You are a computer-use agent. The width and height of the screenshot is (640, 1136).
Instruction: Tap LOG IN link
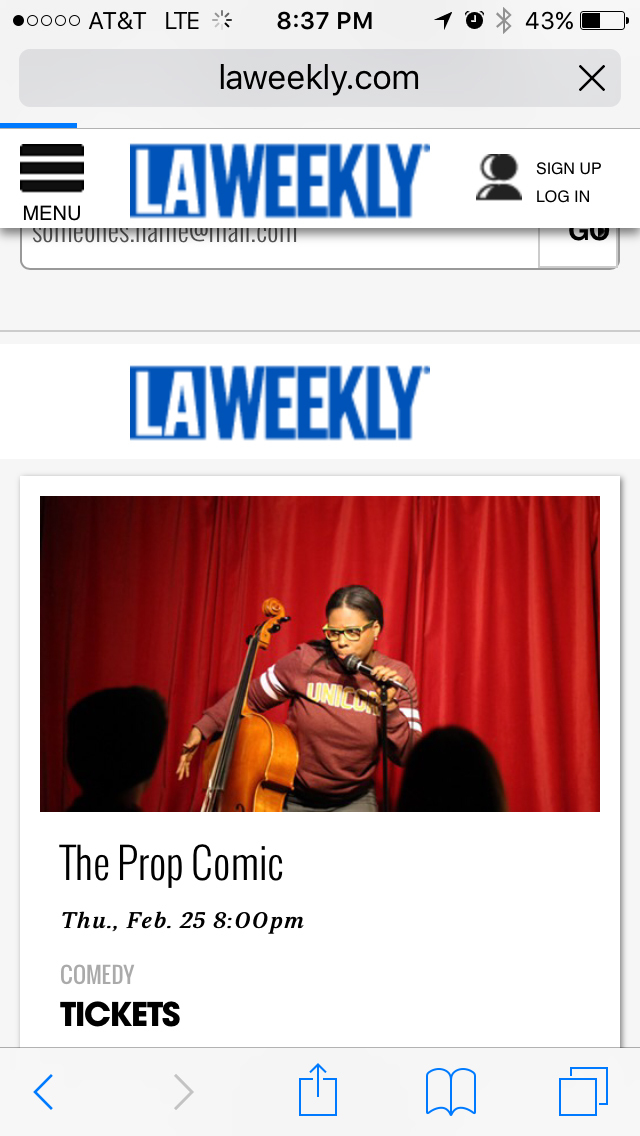coord(562,196)
